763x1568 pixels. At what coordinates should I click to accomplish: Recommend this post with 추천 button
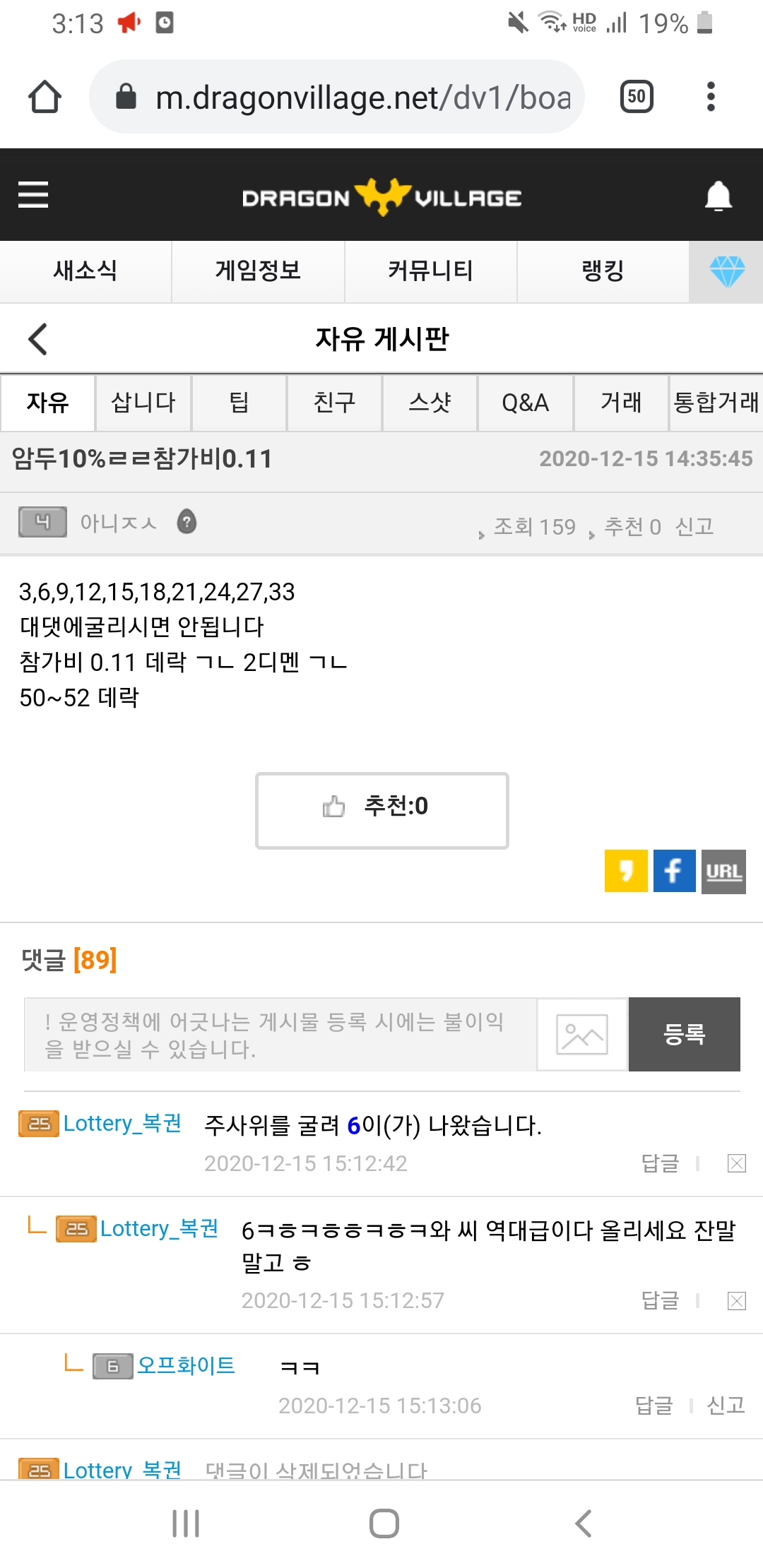(x=381, y=810)
